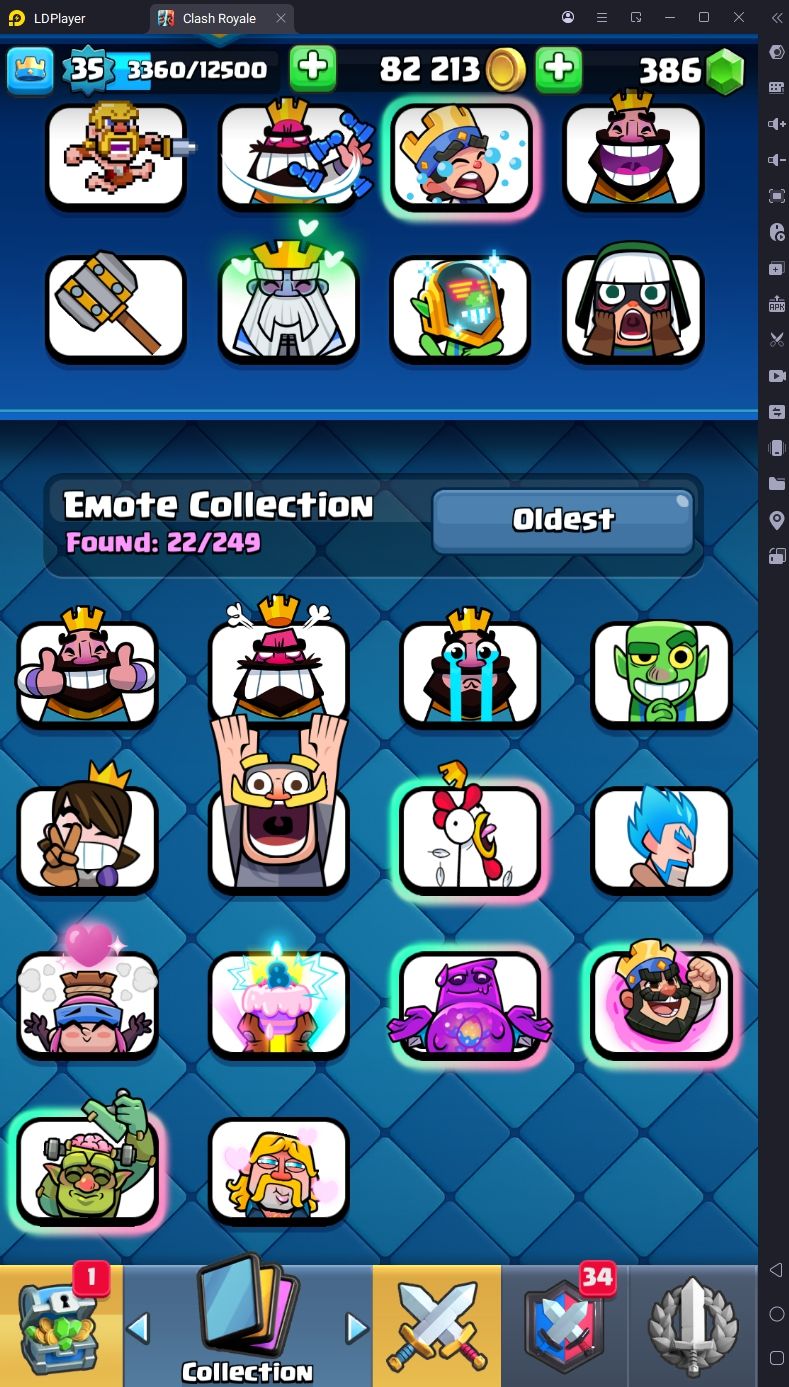The height and width of the screenshot is (1387, 789).
Task: Pick the chicken emote
Action: point(470,838)
